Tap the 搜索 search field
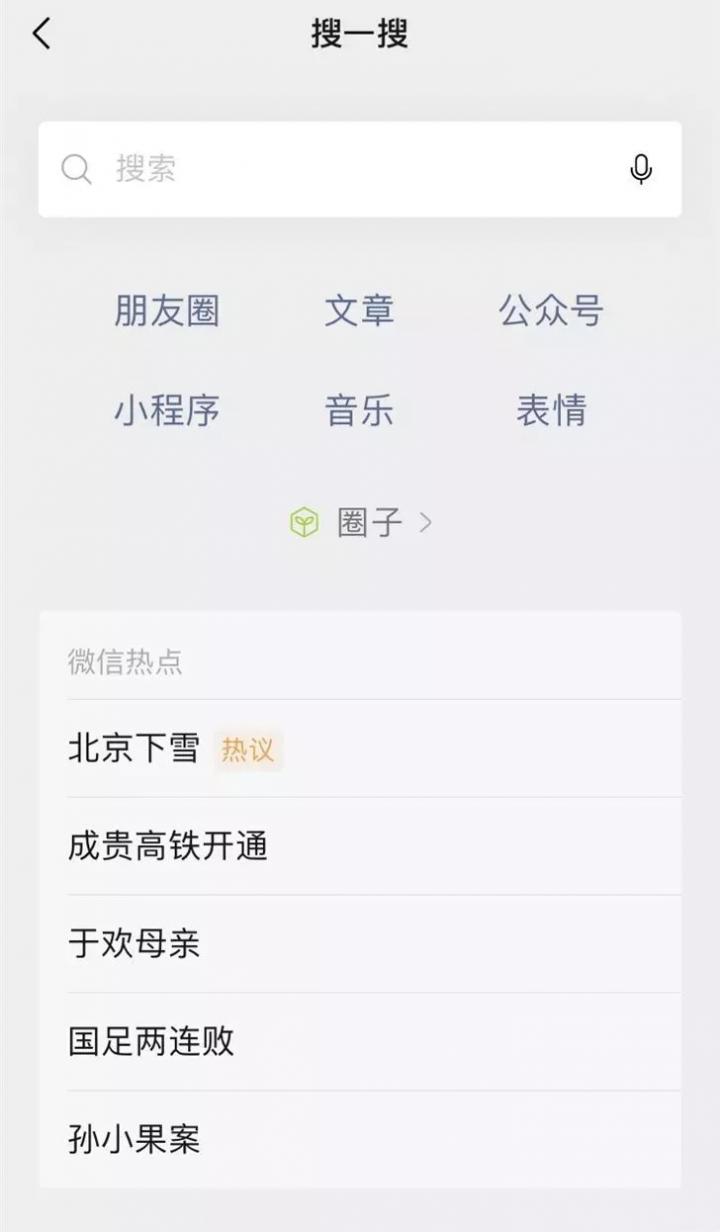Viewport: 720px width, 1232px height. [x=340, y=169]
